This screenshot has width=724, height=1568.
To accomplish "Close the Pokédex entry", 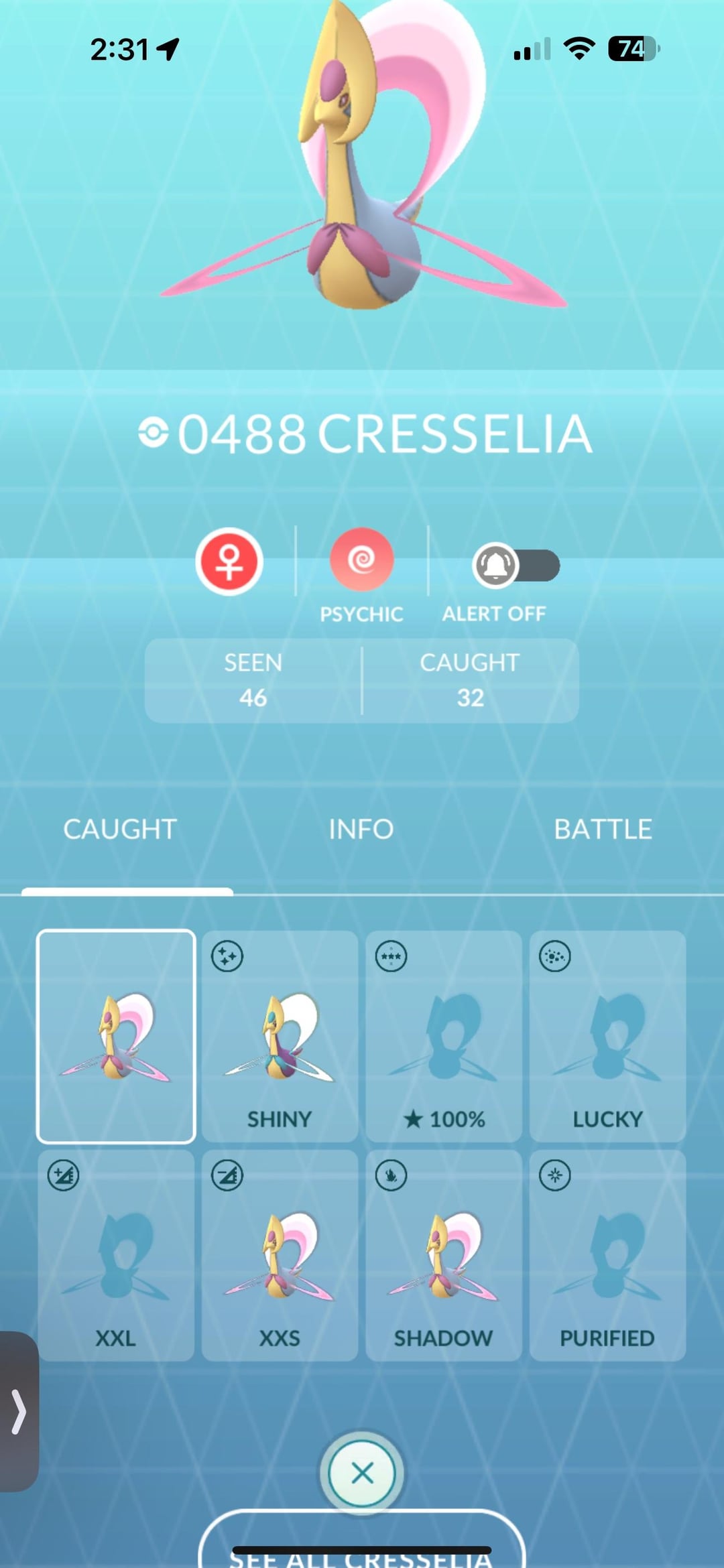I will tap(362, 1473).
